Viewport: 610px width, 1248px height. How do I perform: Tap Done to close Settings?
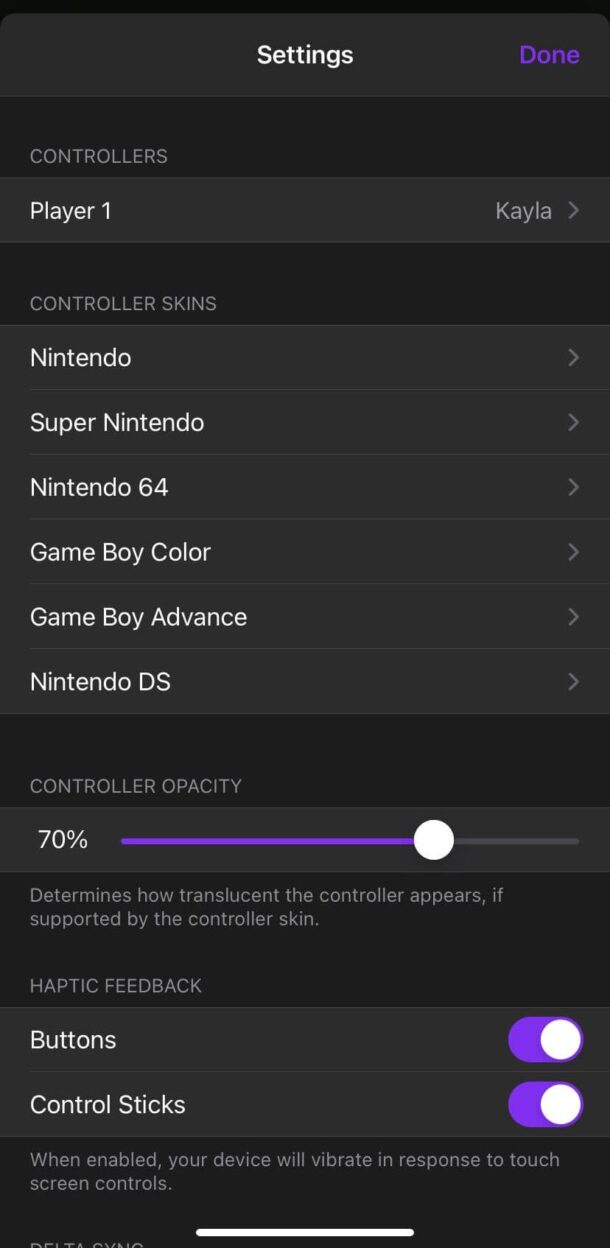point(549,55)
